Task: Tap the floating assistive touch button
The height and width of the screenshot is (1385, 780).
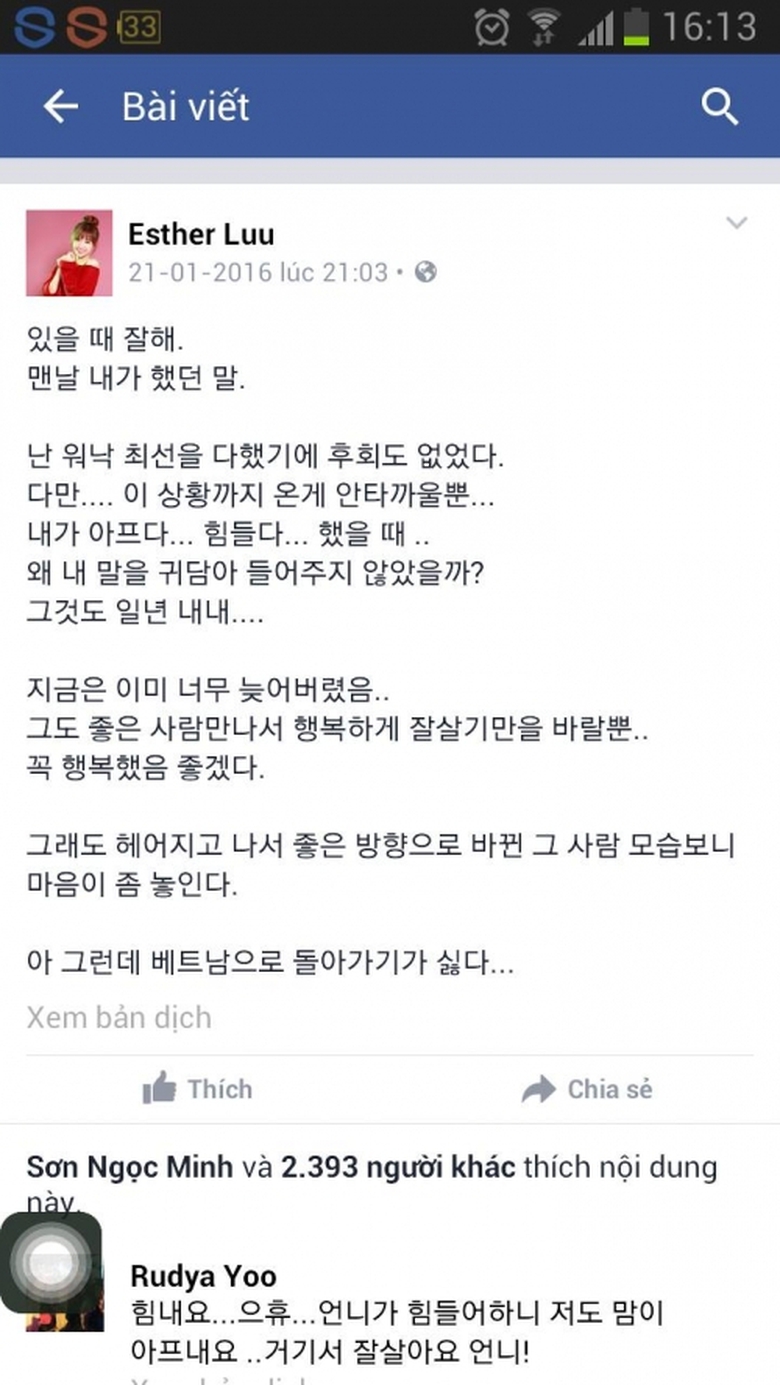Action: (x=50, y=1263)
